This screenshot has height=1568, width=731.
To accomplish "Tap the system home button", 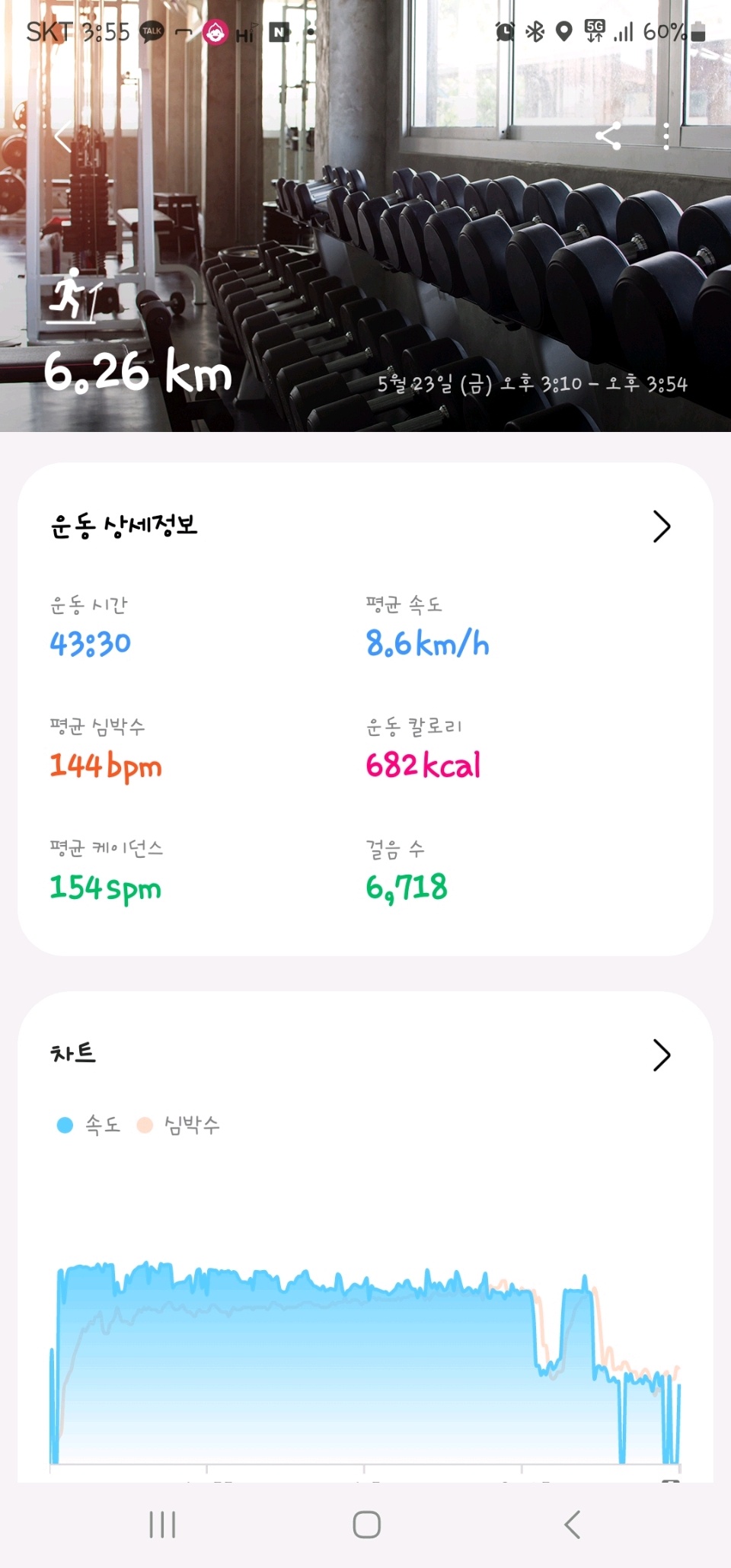I will click(x=366, y=1525).
